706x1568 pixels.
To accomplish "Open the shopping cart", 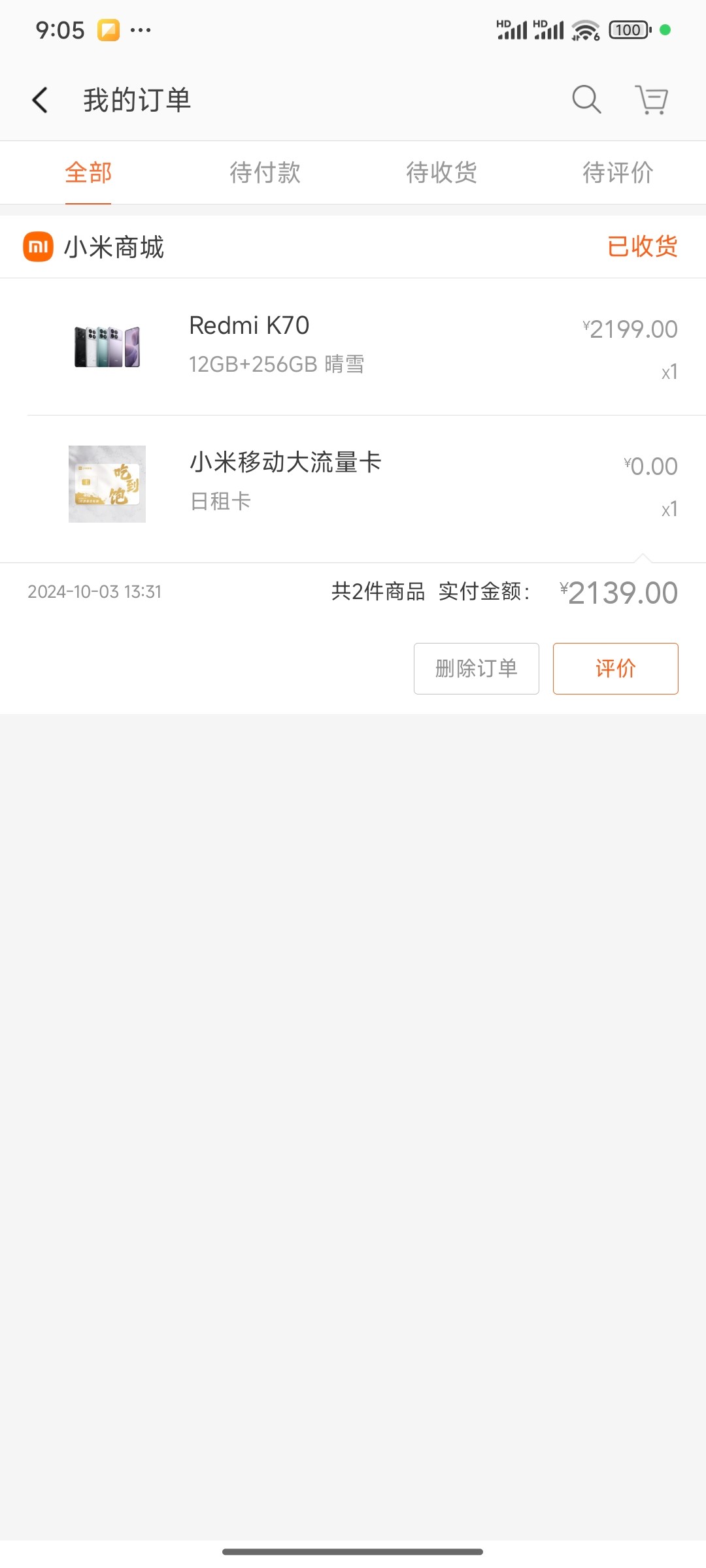I will [652, 100].
